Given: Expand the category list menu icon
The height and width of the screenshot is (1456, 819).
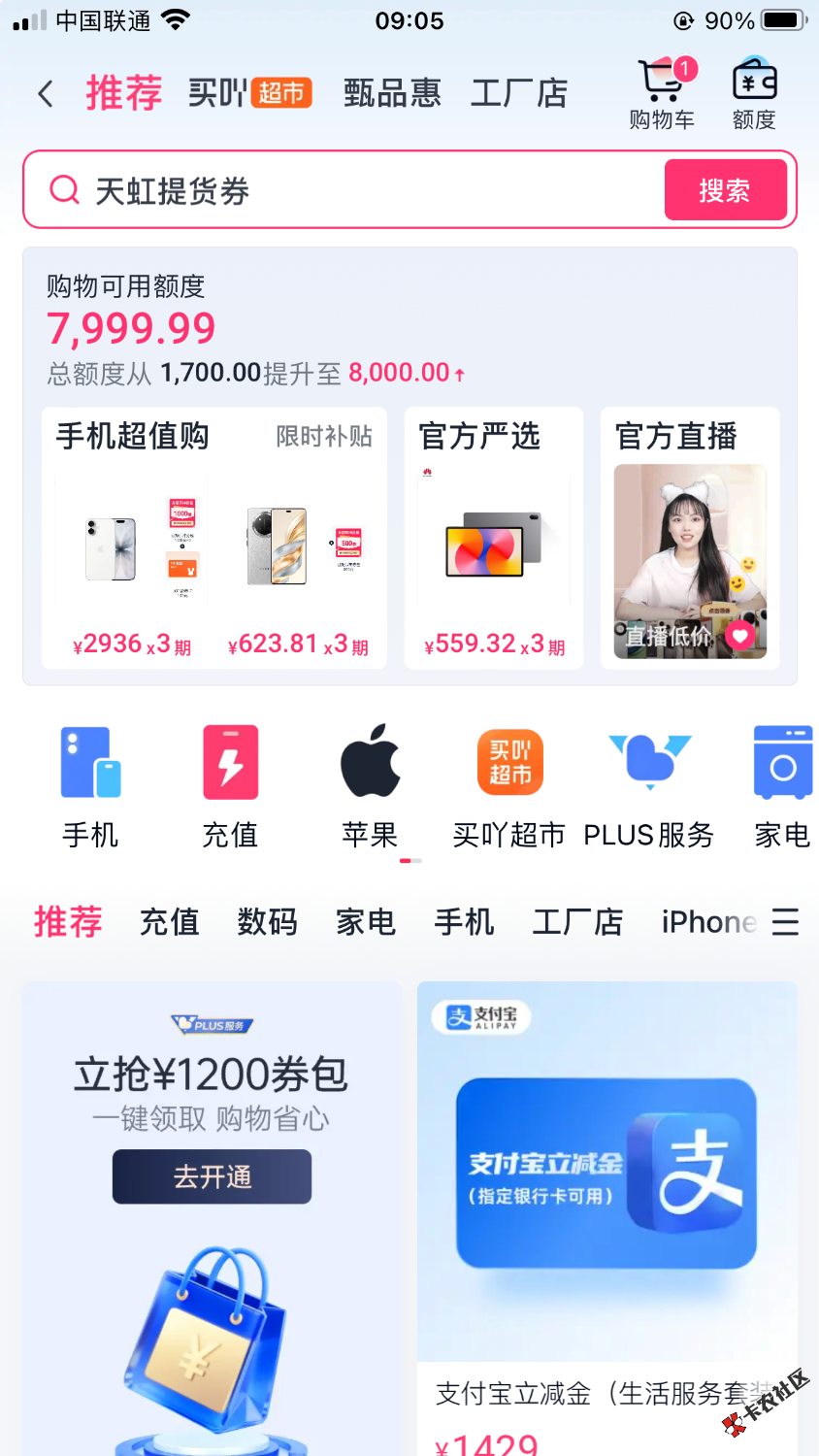Looking at the screenshot, I should [x=785, y=921].
